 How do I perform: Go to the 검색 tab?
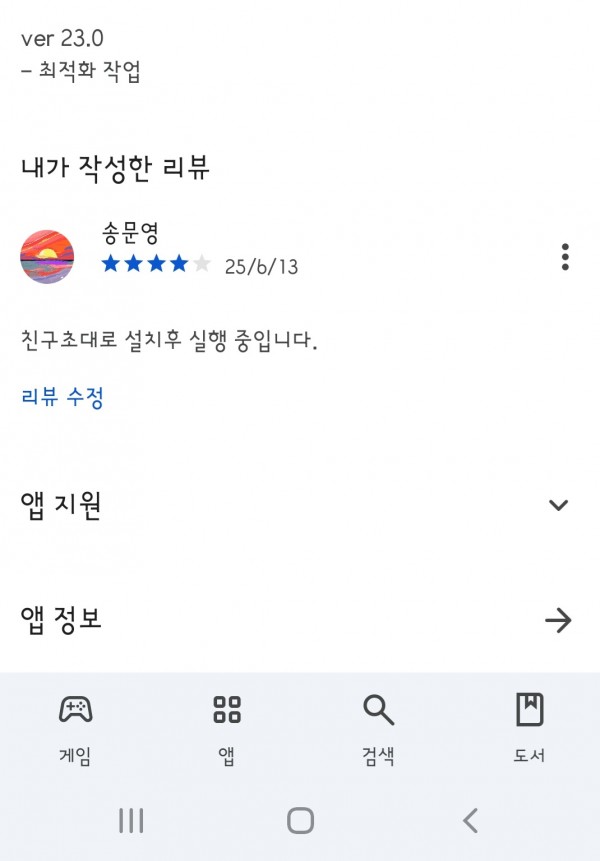(378, 728)
